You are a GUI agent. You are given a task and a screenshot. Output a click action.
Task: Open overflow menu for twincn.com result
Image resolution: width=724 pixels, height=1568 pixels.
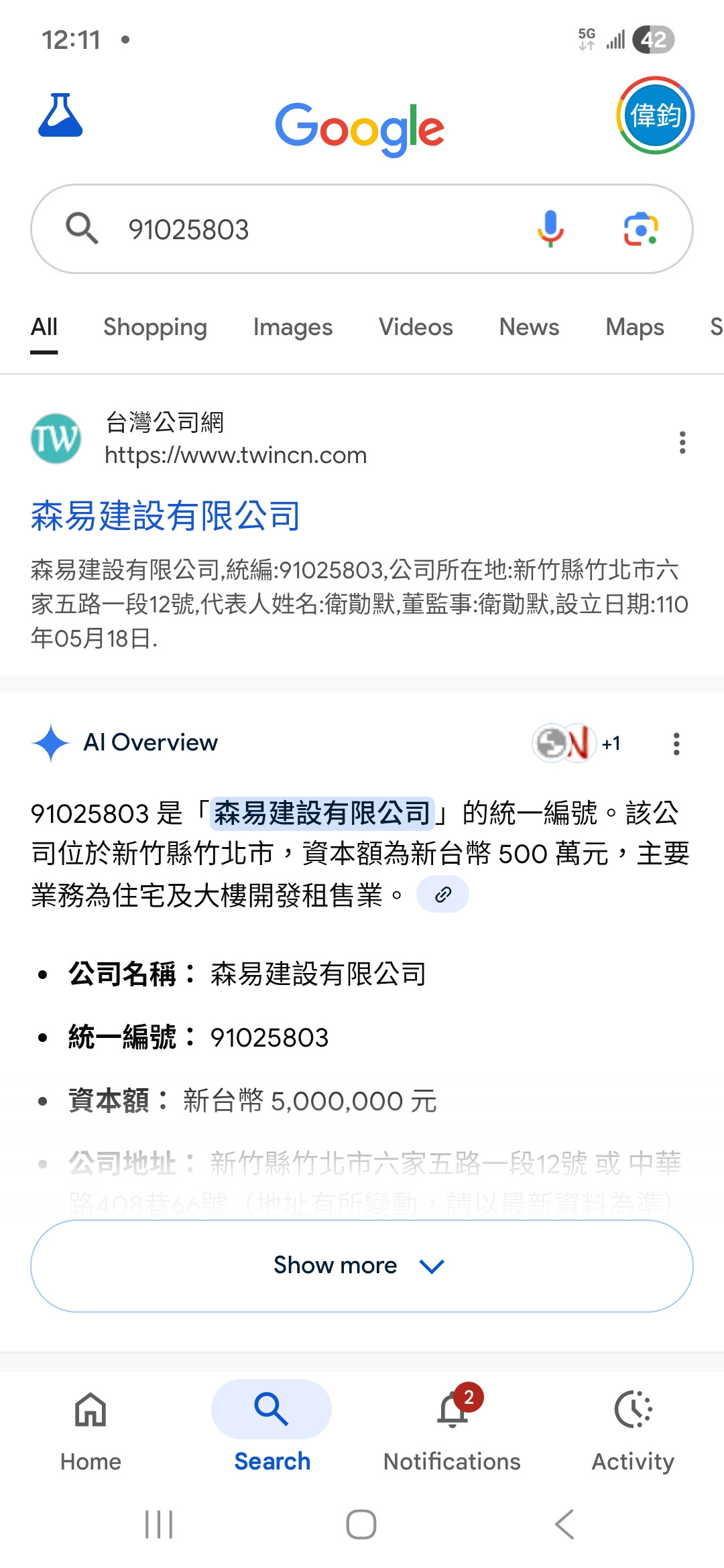(x=682, y=442)
